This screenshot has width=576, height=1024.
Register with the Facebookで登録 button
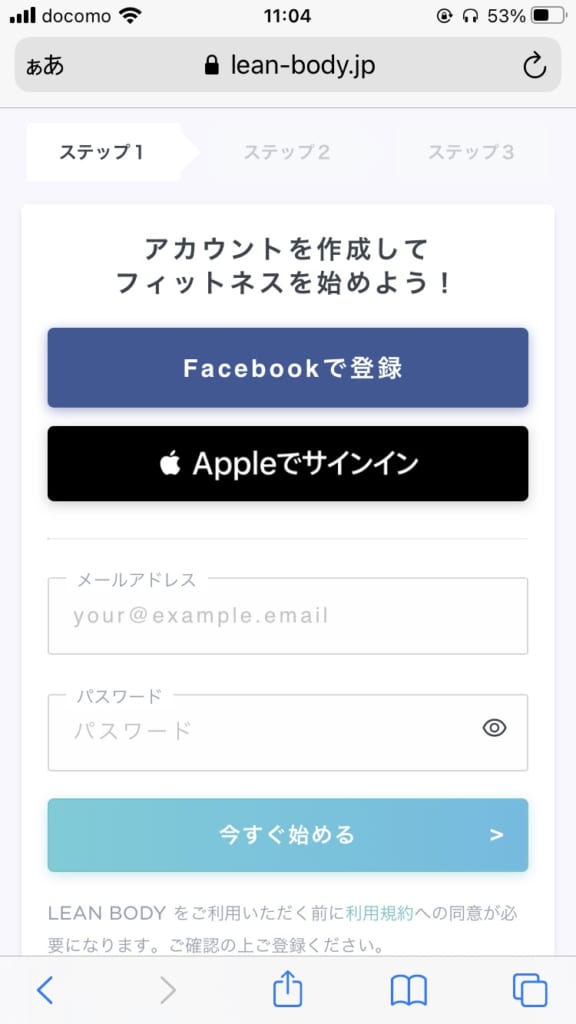(x=287, y=368)
